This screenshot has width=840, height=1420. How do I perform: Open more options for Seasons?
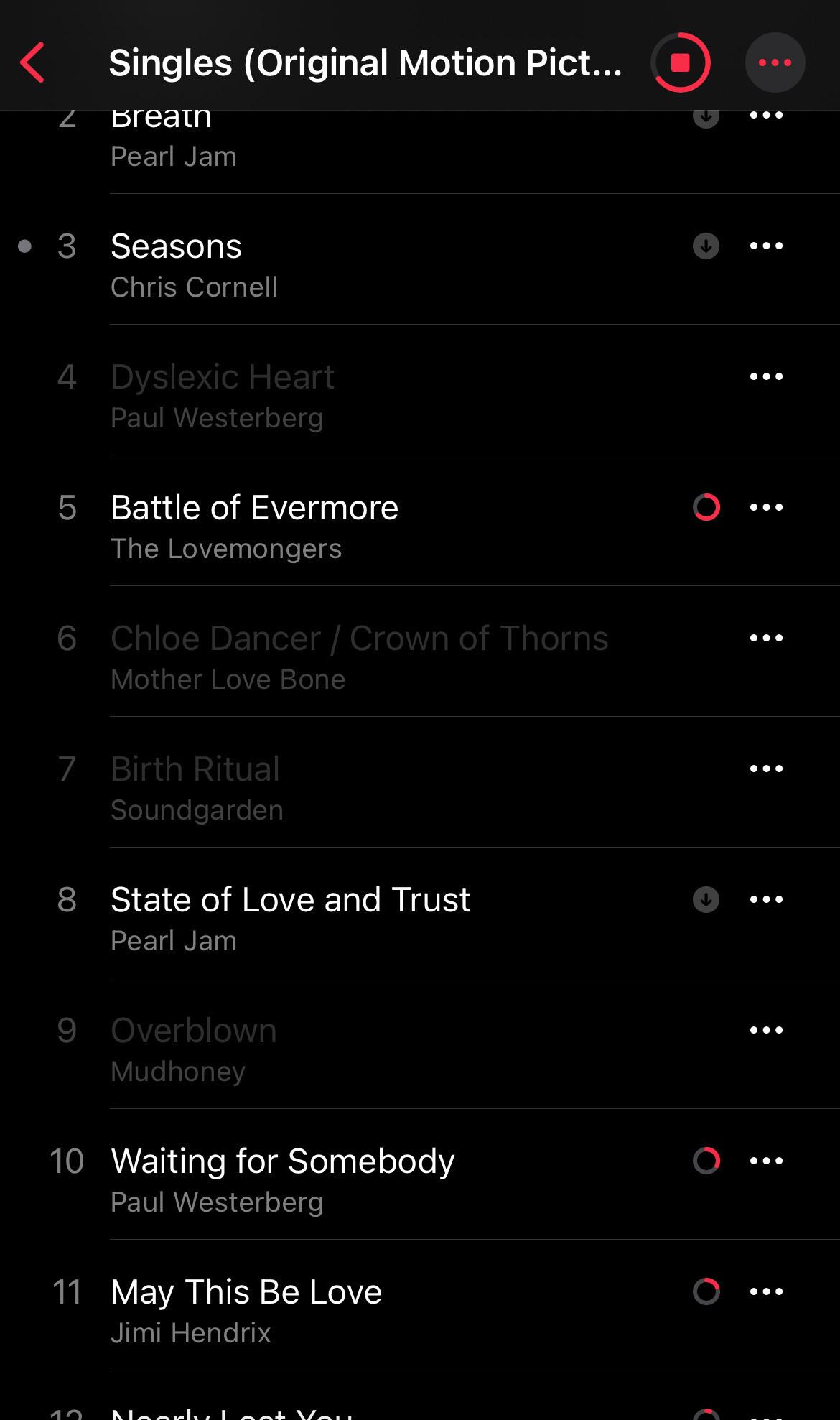point(766,246)
